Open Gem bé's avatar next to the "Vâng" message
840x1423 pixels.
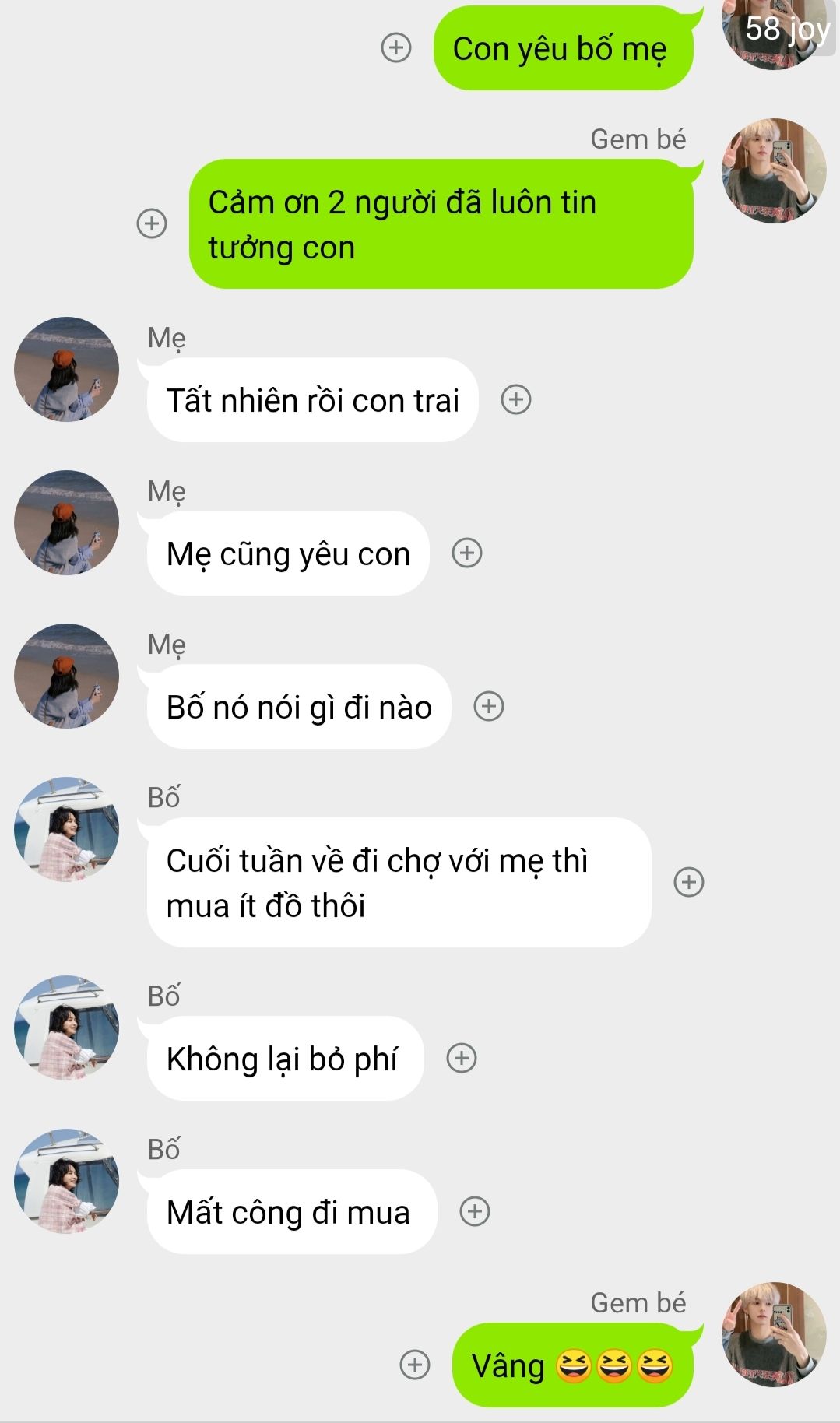[x=774, y=1334]
